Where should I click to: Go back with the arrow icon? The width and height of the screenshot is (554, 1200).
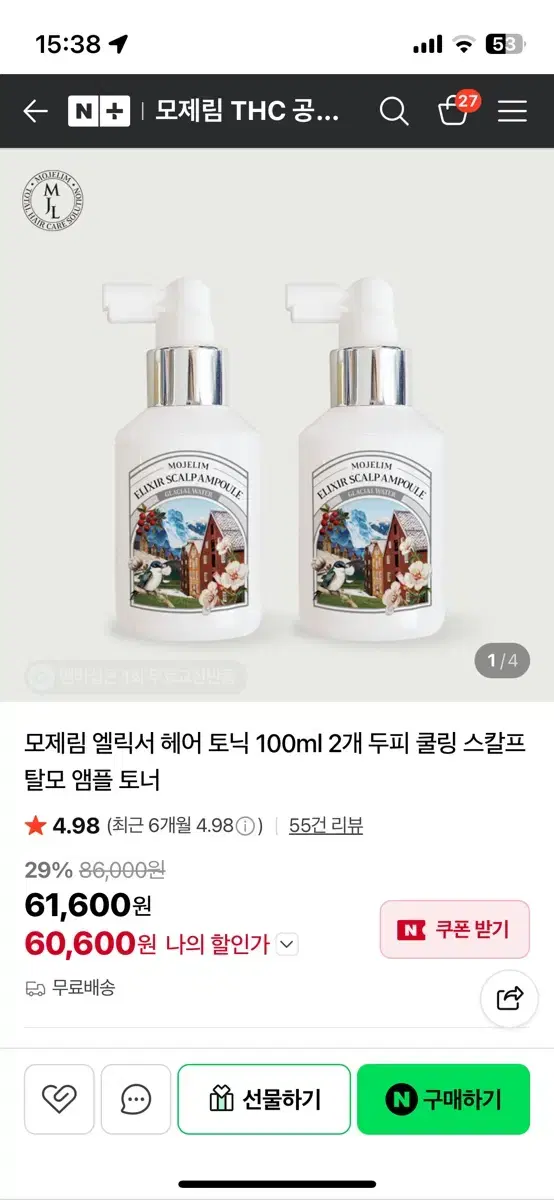(x=36, y=111)
